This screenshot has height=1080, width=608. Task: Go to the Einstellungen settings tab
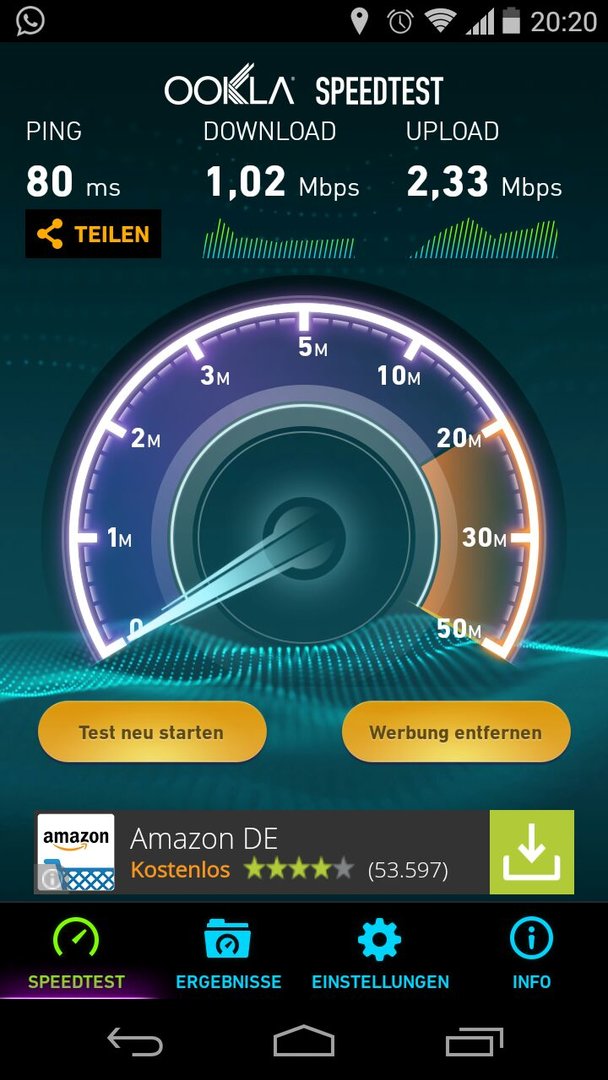(x=380, y=955)
